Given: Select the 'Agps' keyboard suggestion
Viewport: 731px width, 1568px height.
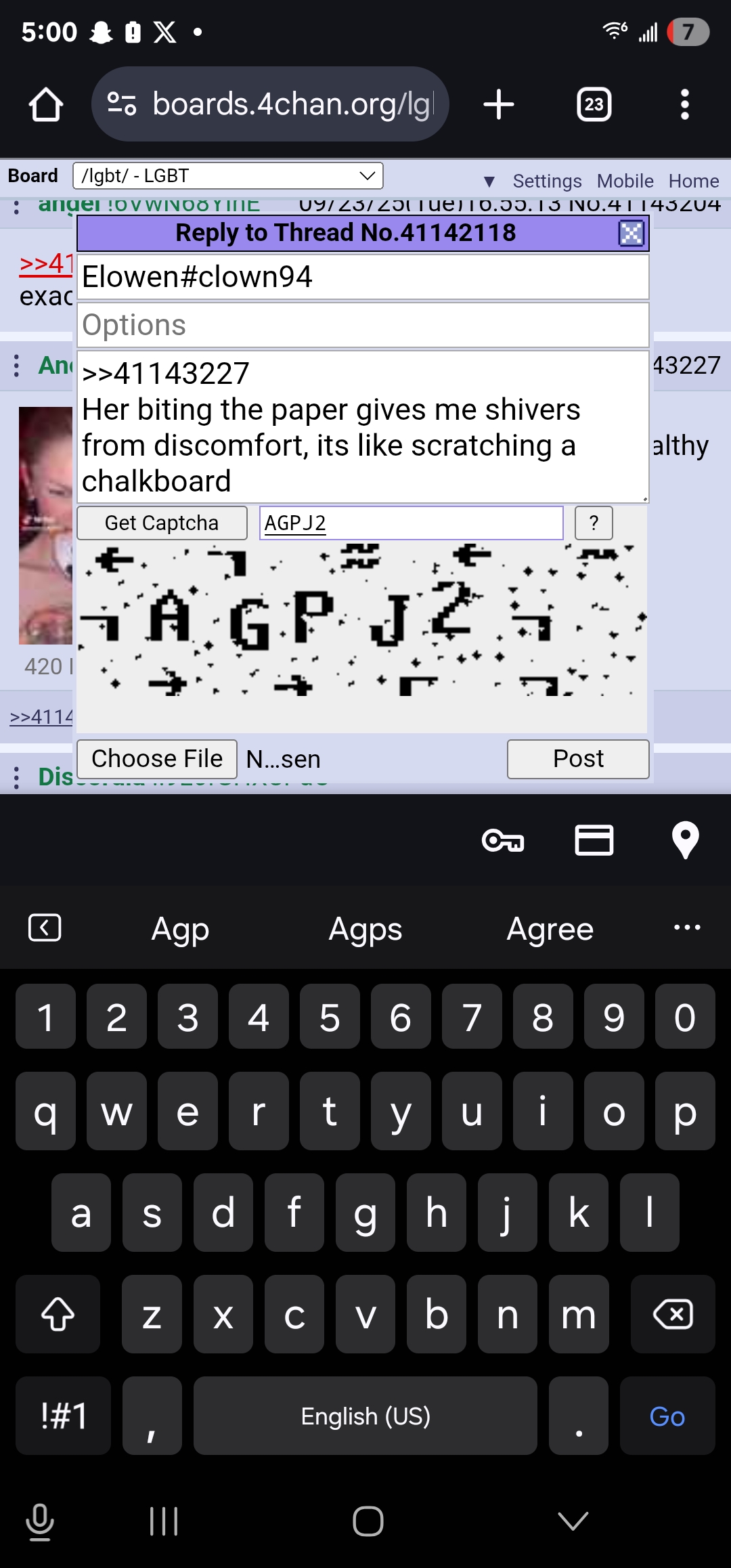Looking at the screenshot, I should pyautogui.click(x=365, y=929).
